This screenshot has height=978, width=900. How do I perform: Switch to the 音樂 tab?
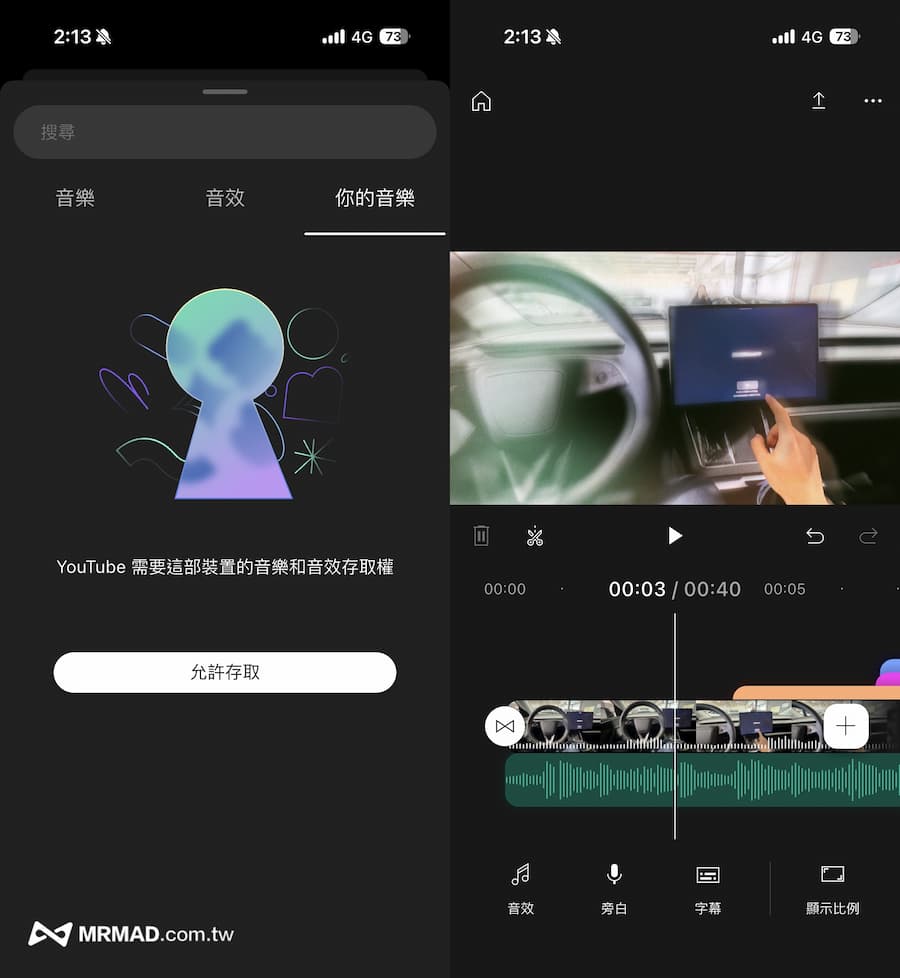pyautogui.click(x=75, y=197)
